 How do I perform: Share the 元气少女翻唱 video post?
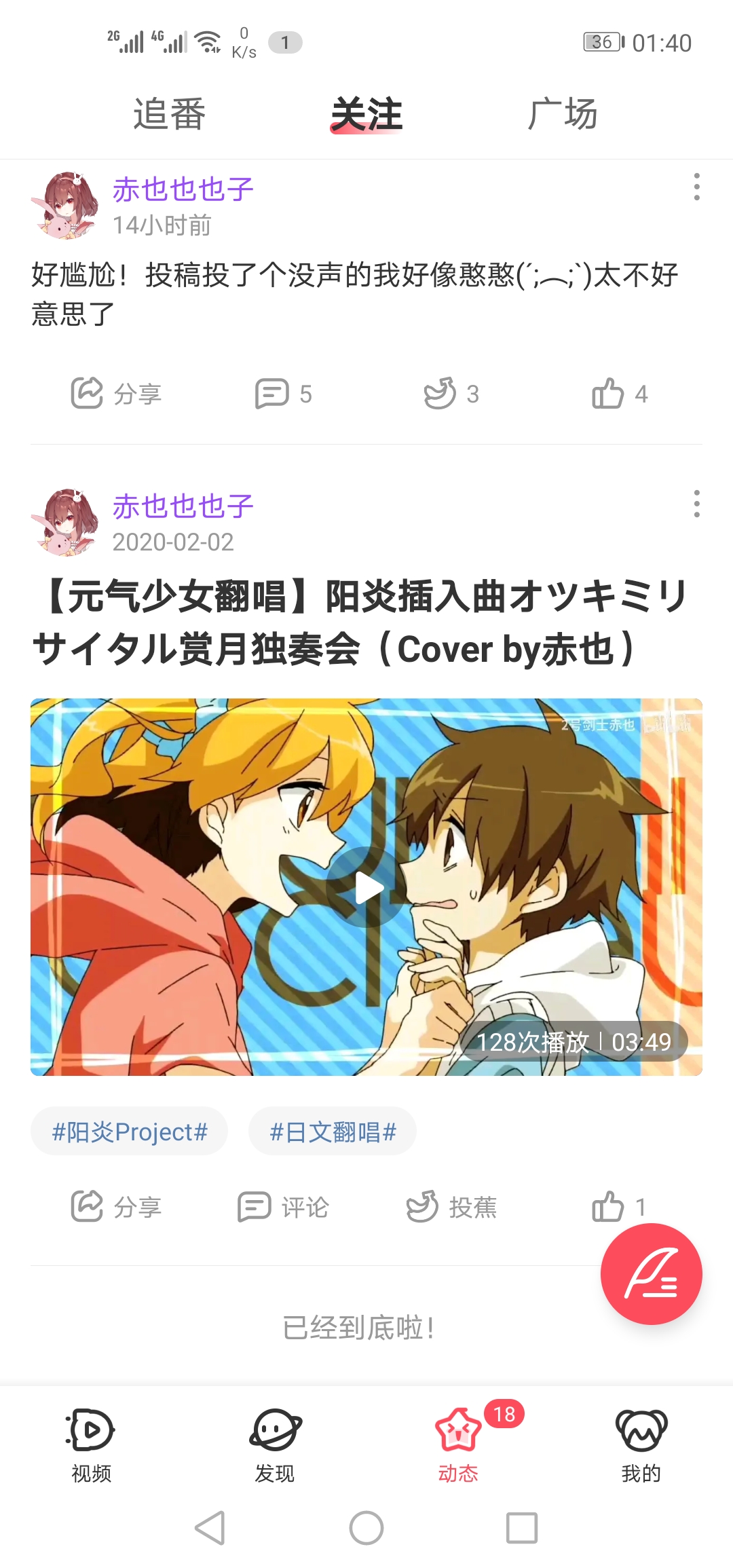[116, 1207]
